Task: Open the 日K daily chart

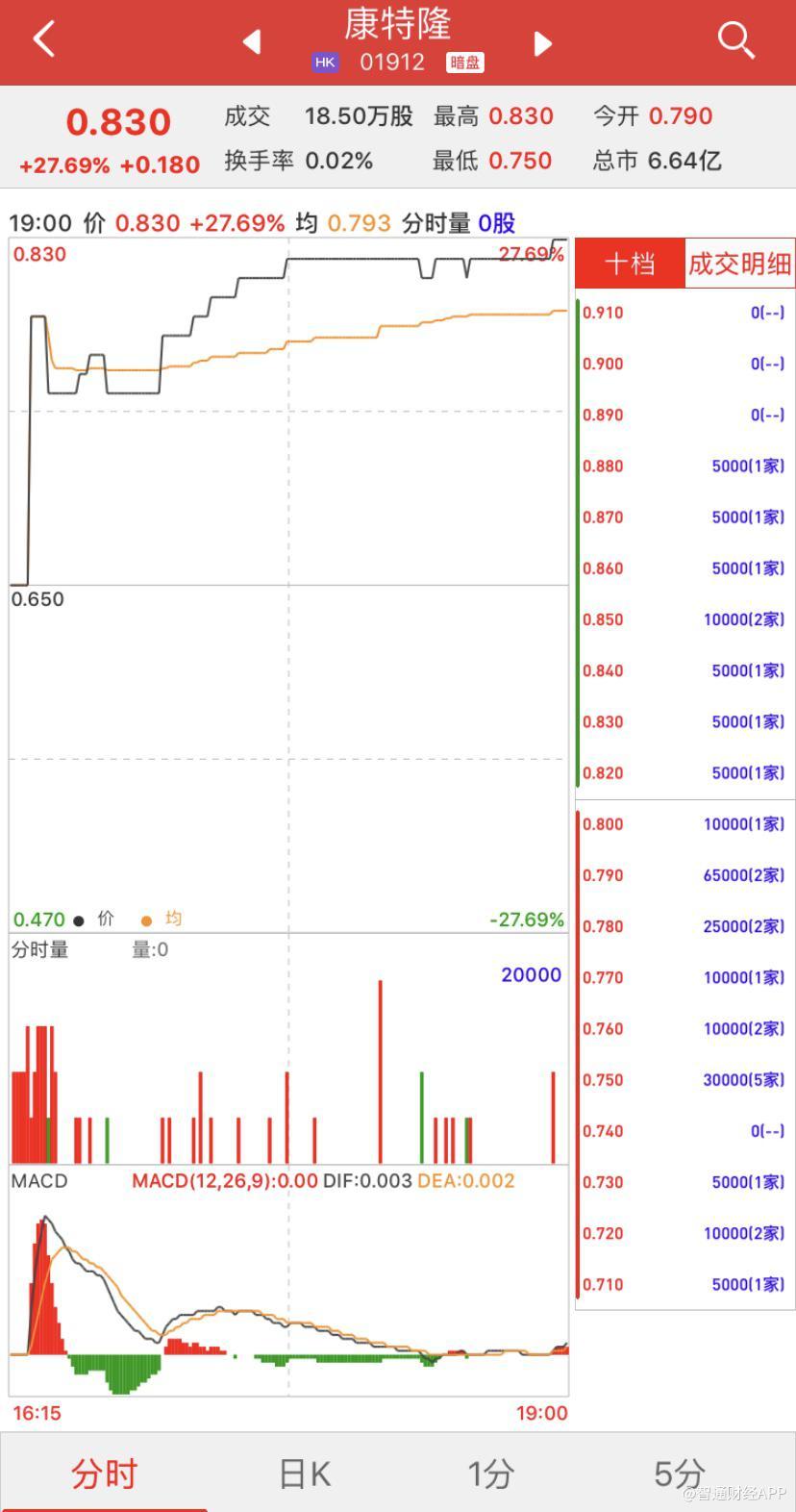Action: [304, 1473]
